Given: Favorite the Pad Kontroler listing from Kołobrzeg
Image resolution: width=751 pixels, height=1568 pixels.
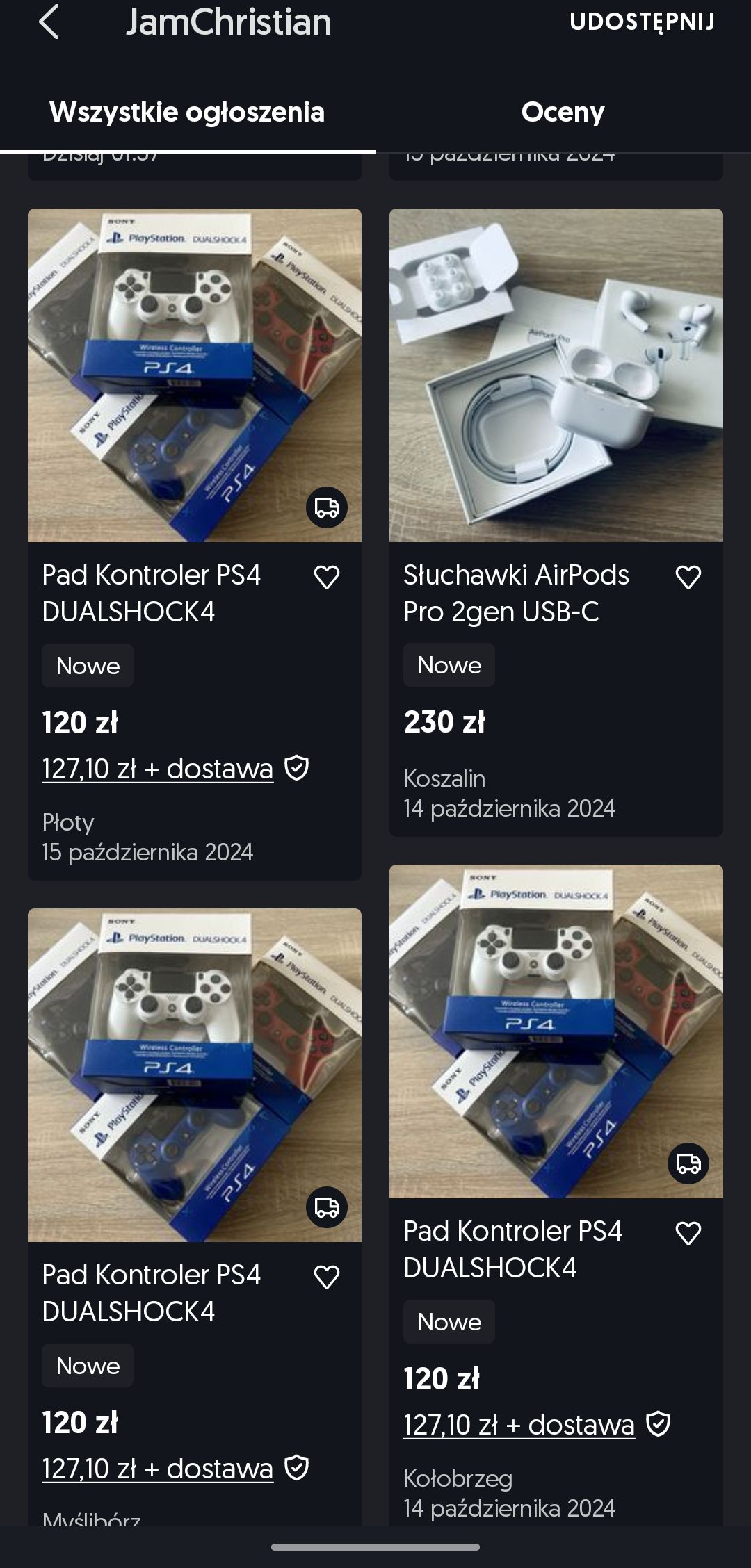Looking at the screenshot, I should coord(688,1233).
